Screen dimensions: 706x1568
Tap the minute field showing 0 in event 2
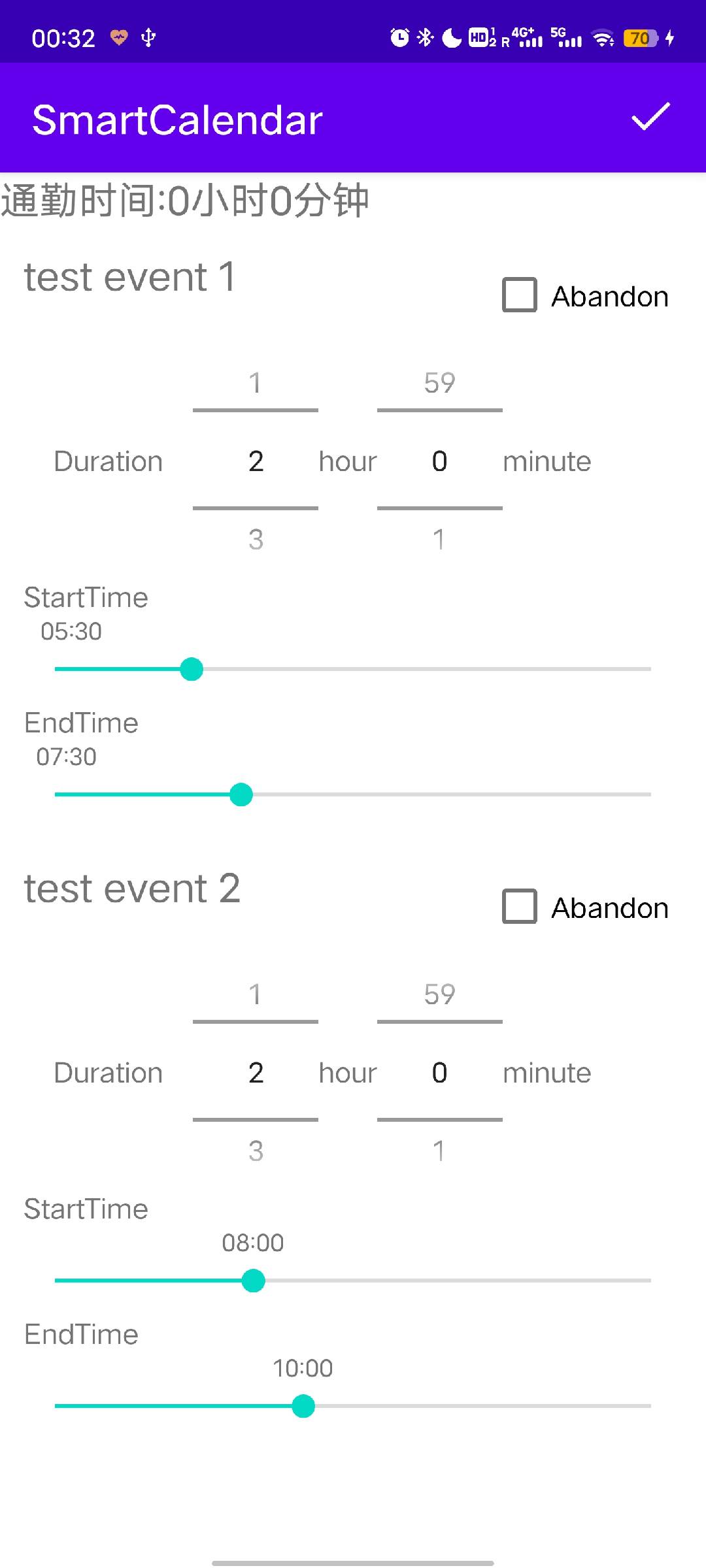(439, 1072)
